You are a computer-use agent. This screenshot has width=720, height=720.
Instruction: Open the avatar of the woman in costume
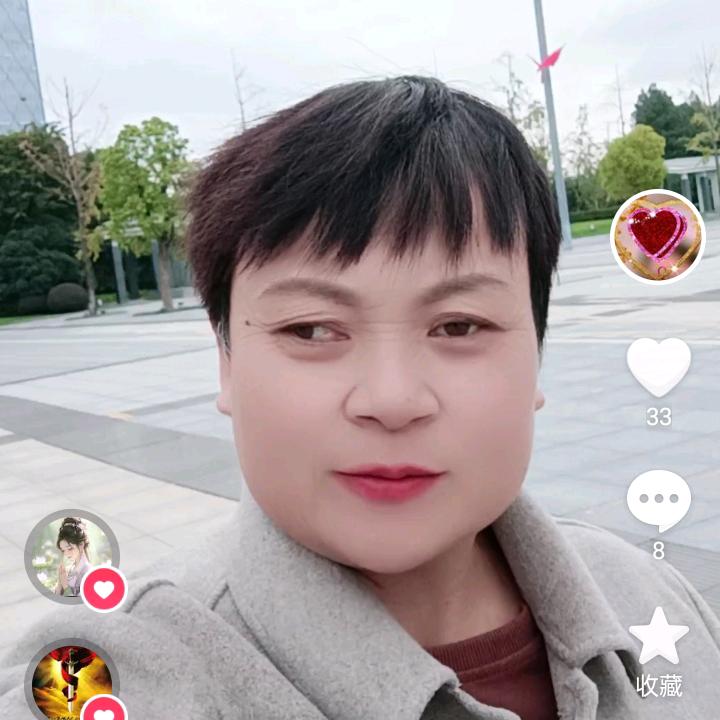(70, 556)
